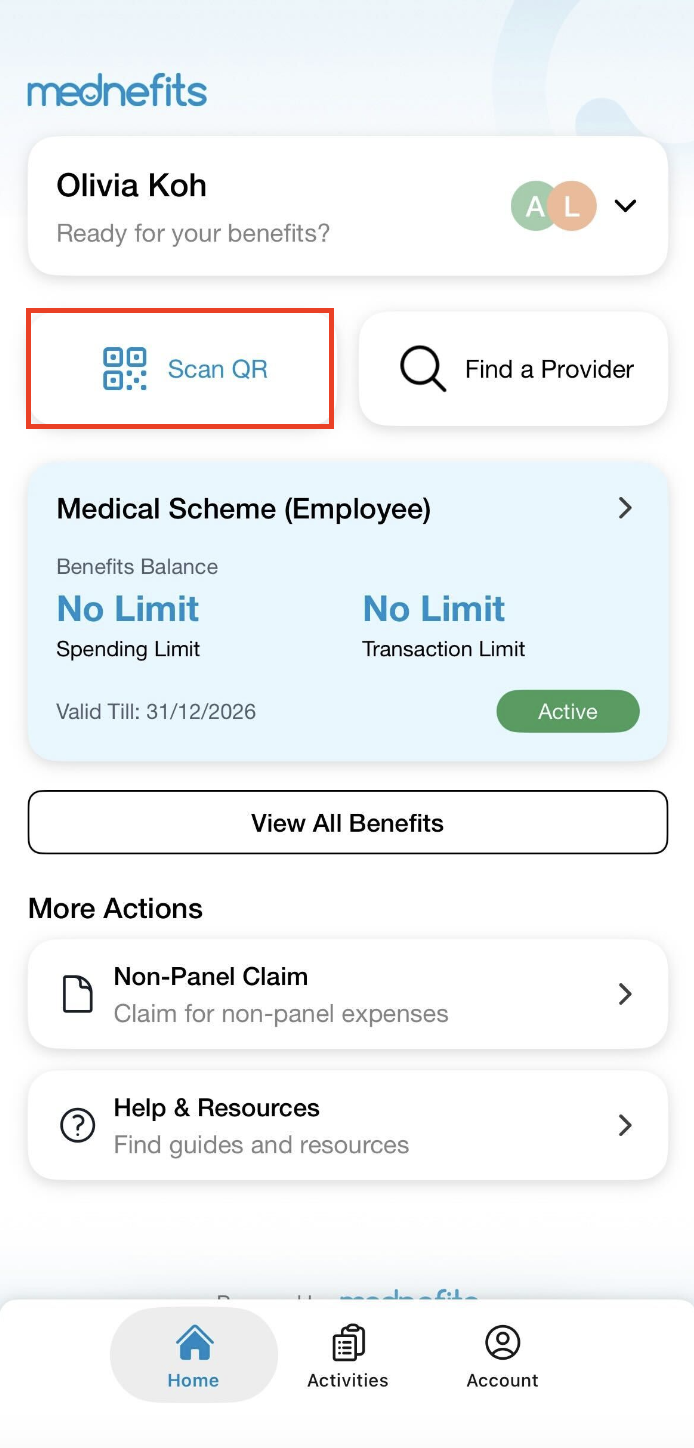This screenshot has height=1448, width=694.
Task: Find a Provider search
Action: (x=513, y=369)
